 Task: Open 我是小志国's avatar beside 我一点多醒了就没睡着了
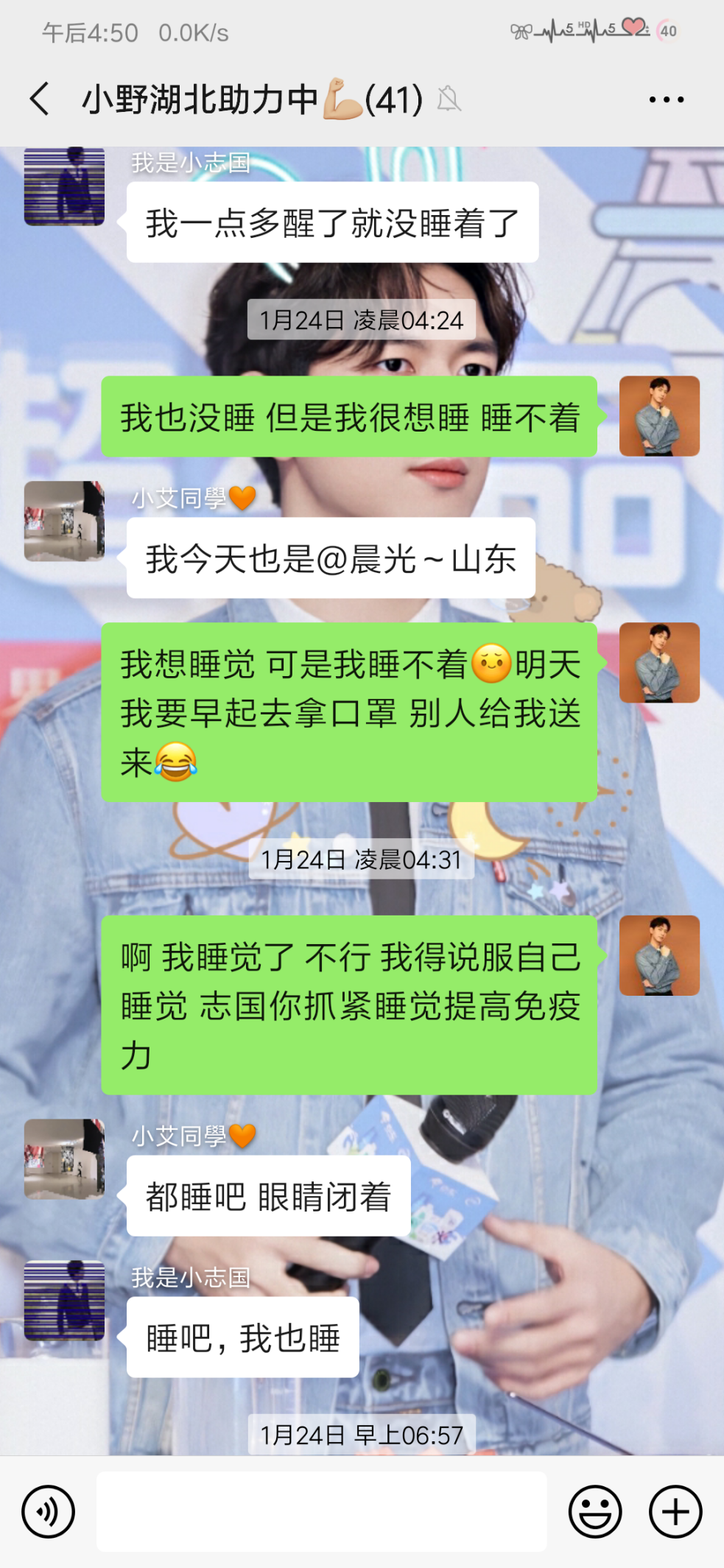click(x=64, y=186)
